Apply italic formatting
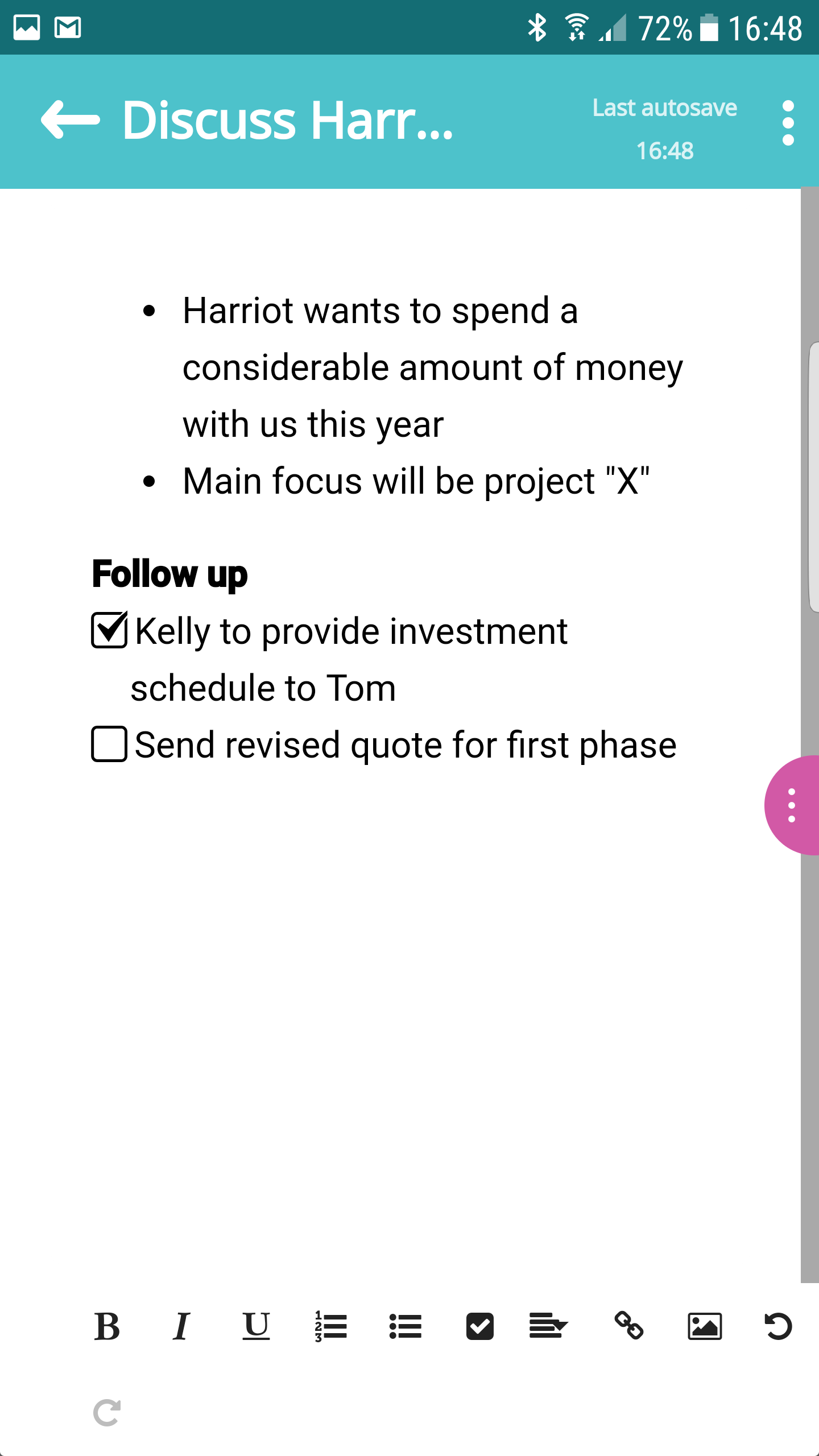 (x=181, y=1327)
